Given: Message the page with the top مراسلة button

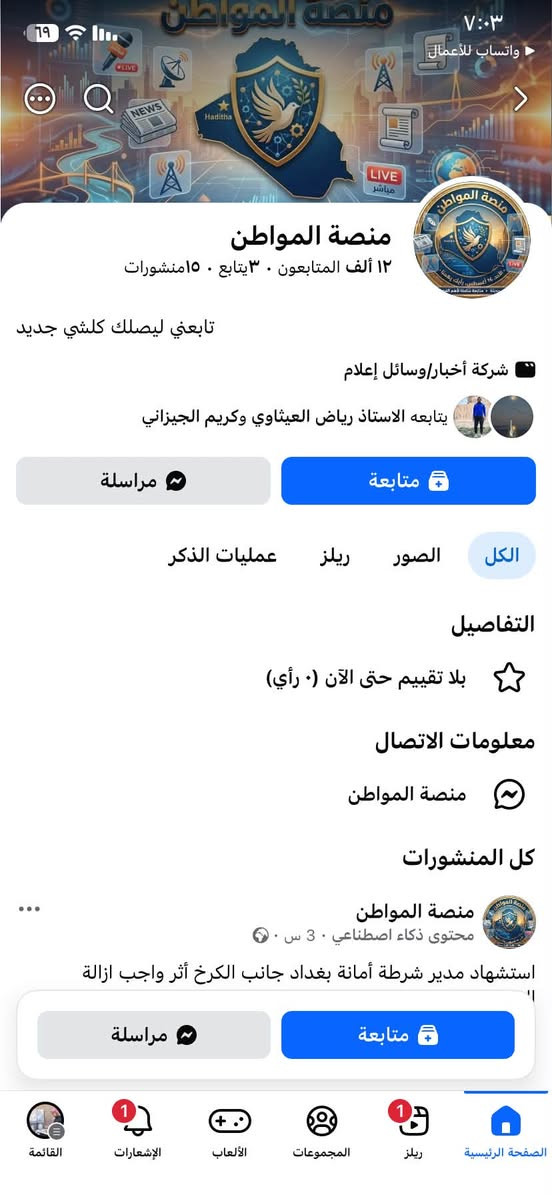Looking at the screenshot, I should [143, 481].
